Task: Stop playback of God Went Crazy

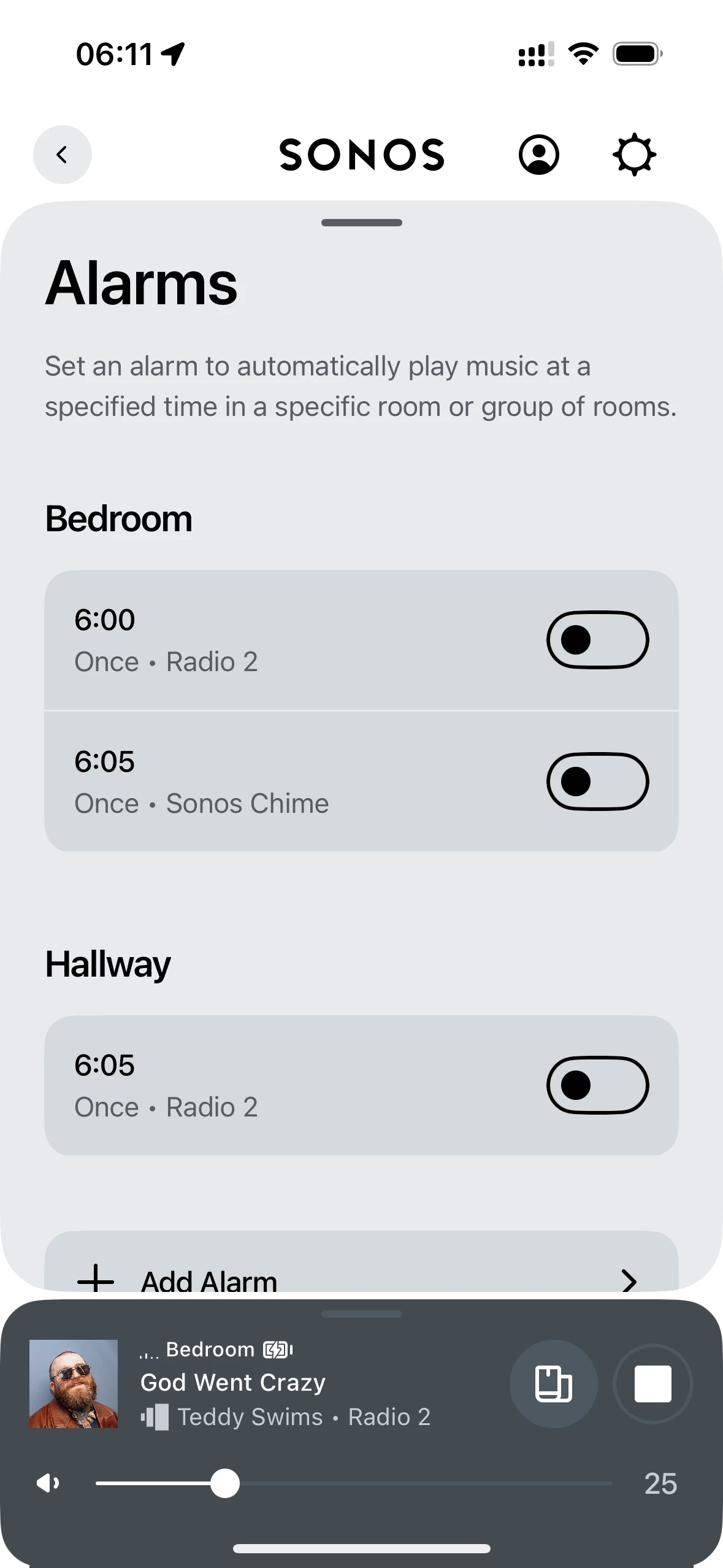Action: 652,1384
